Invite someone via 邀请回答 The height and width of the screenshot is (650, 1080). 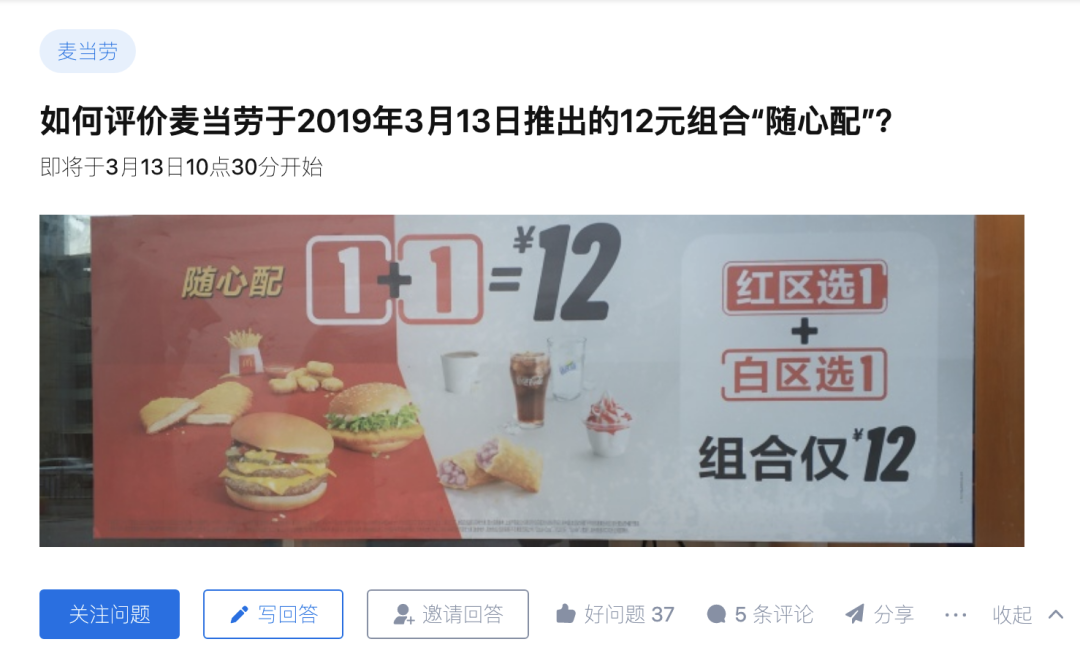tap(448, 614)
